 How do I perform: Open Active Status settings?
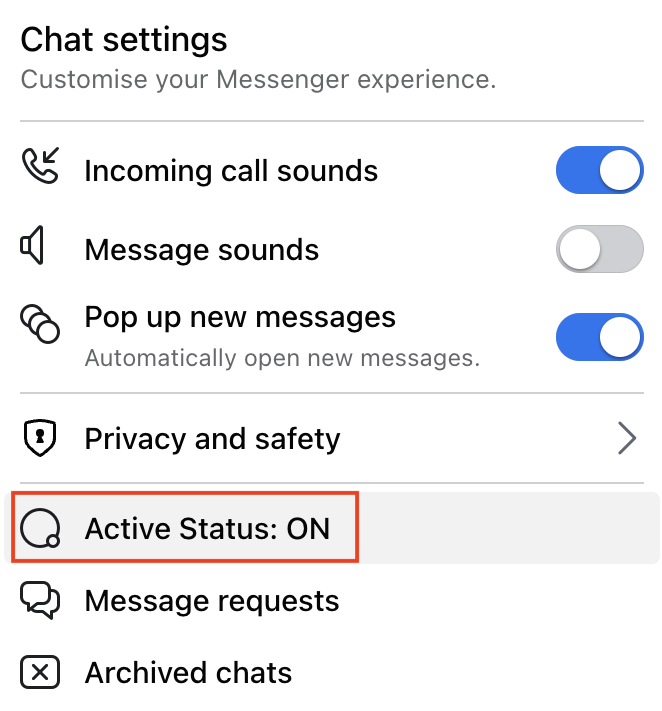207,527
